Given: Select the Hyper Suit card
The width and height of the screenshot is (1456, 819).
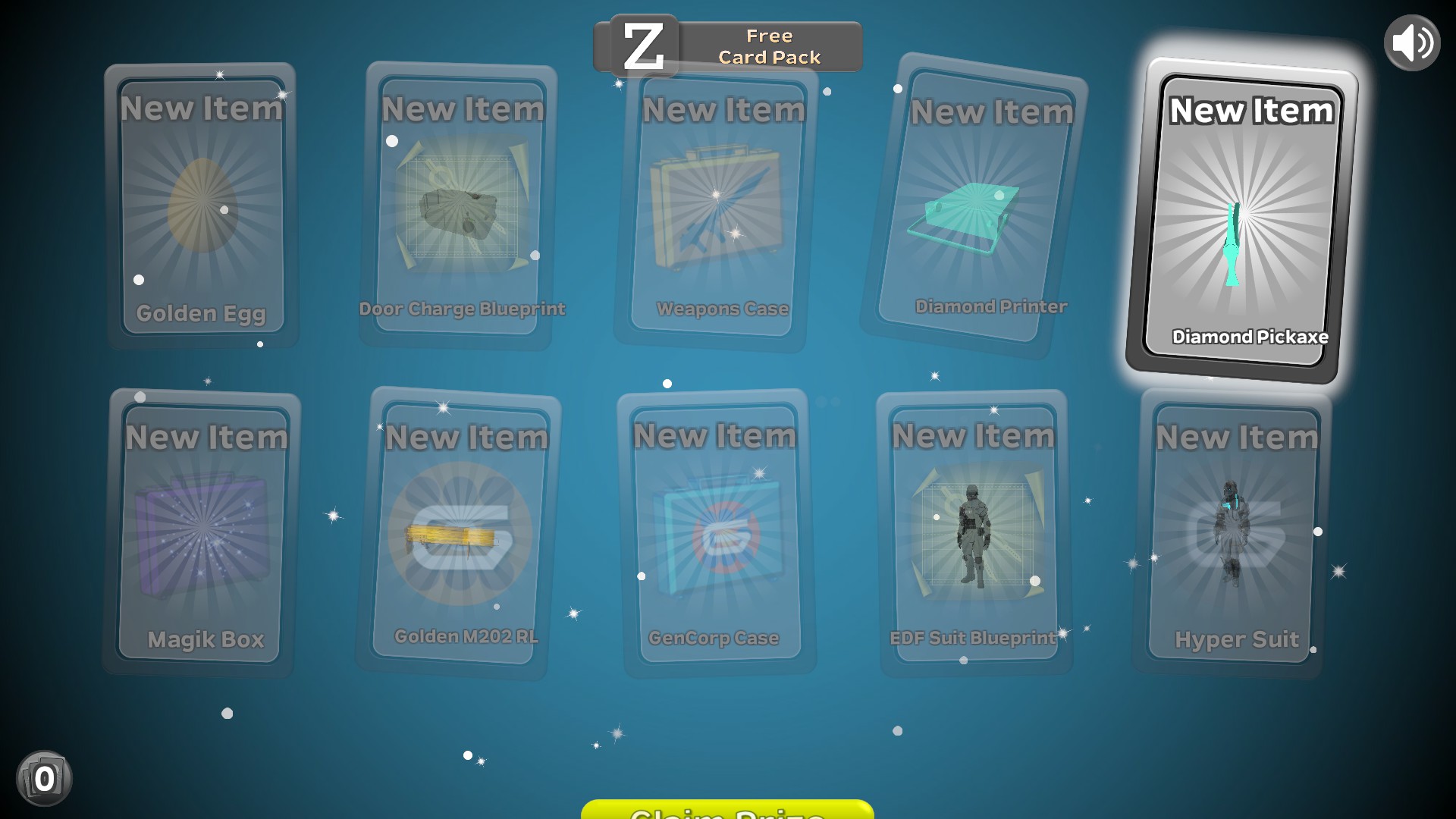Looking at the screenshot, I should tap(1233, 534).
